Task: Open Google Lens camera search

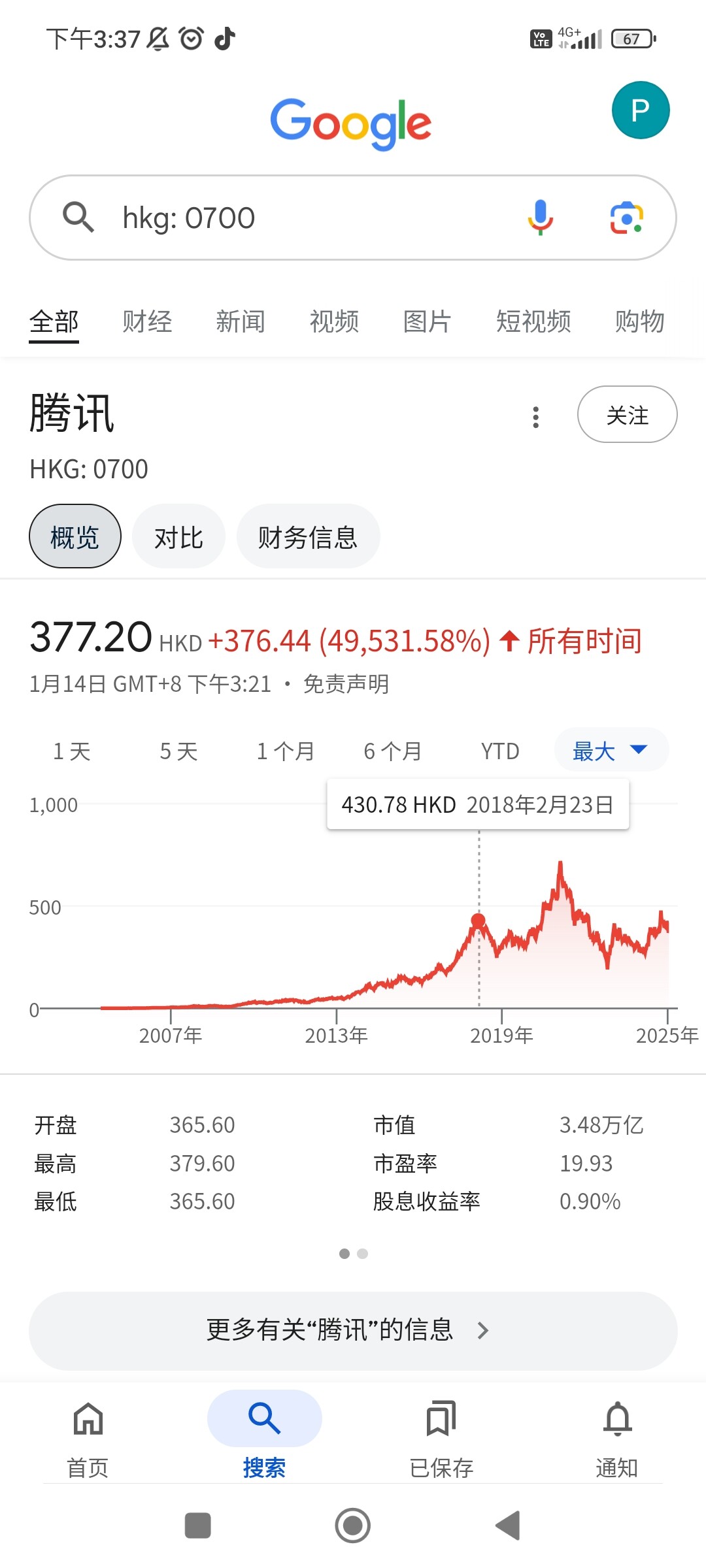Action: tap(626, 218)
